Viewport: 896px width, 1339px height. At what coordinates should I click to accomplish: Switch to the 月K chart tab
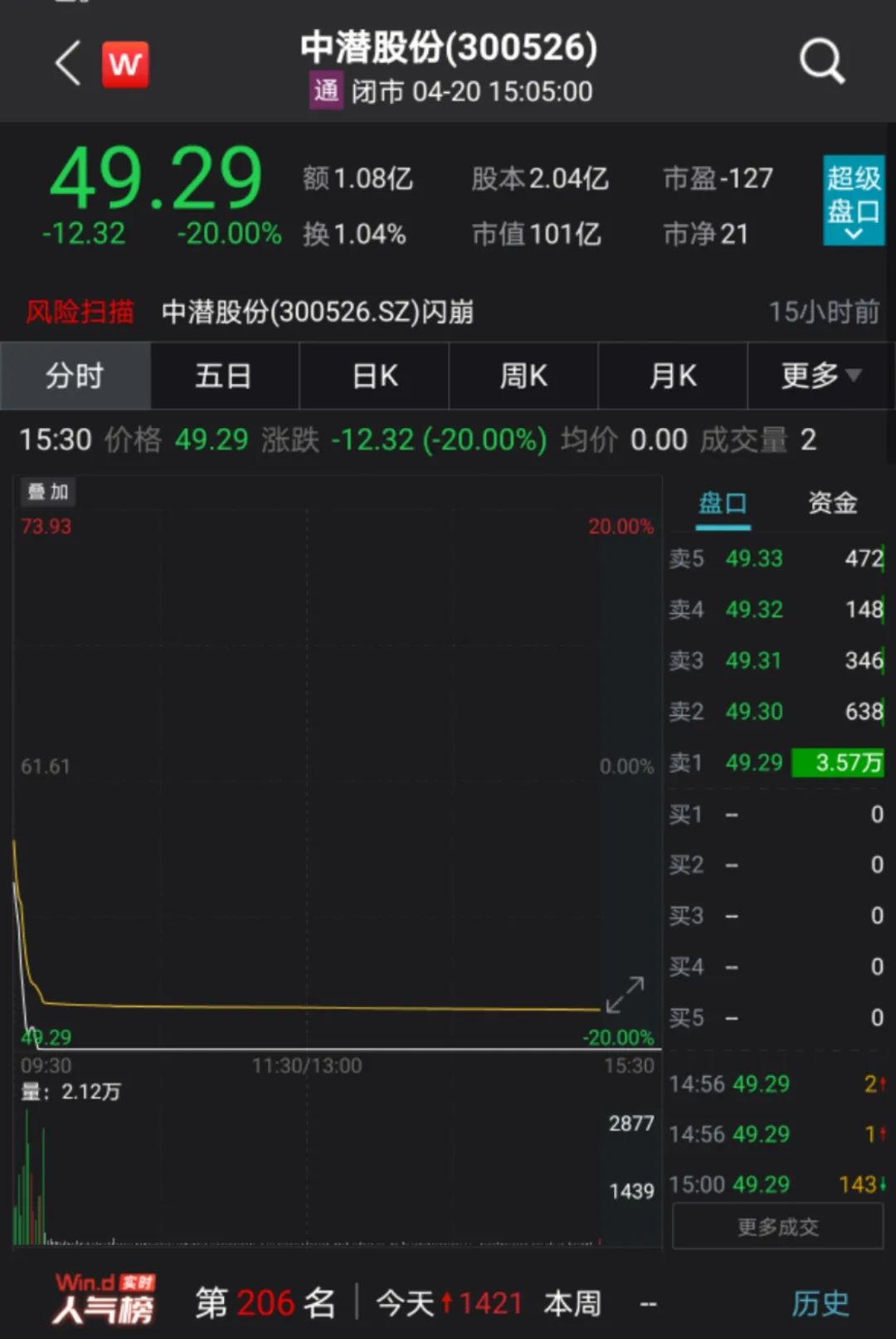[672, 376]
